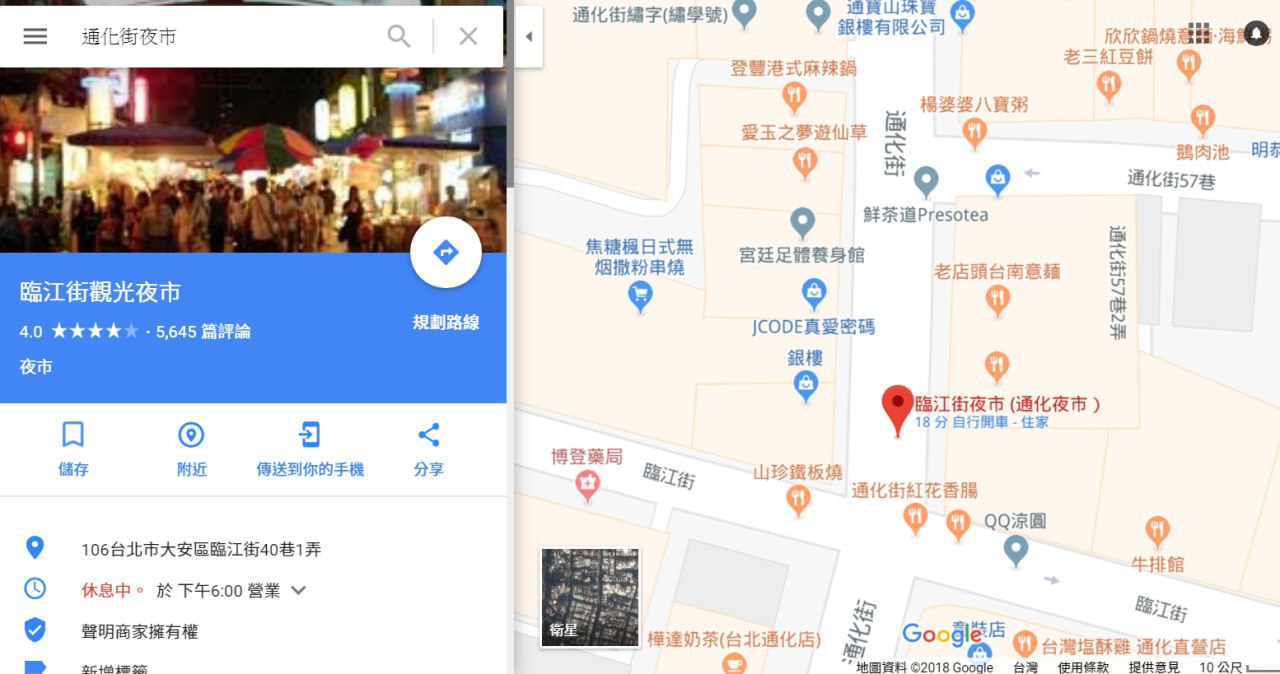Open 使用條款 link
Screen dimensions: 1280x674
(1083, 667)
